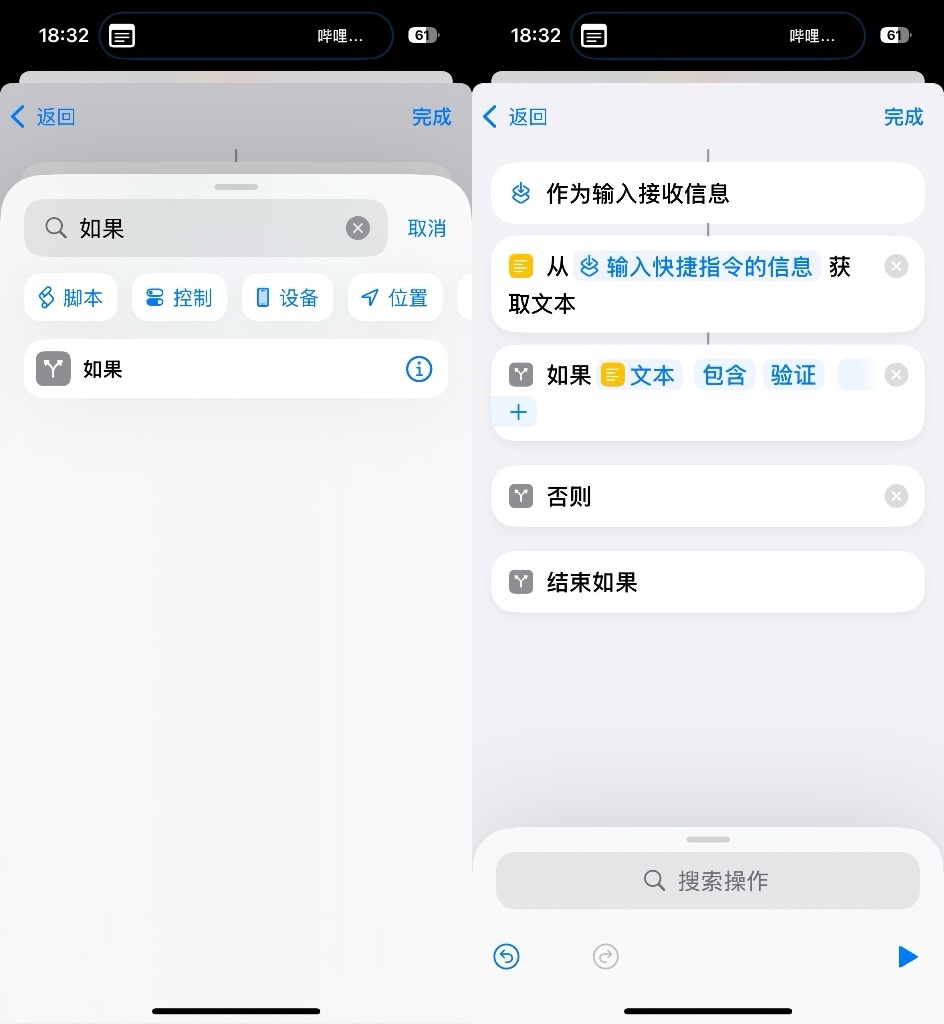The width and height of the screenshot is (944, 1024).
Task: Select the 控制 category chip
Action: (180, 297)
